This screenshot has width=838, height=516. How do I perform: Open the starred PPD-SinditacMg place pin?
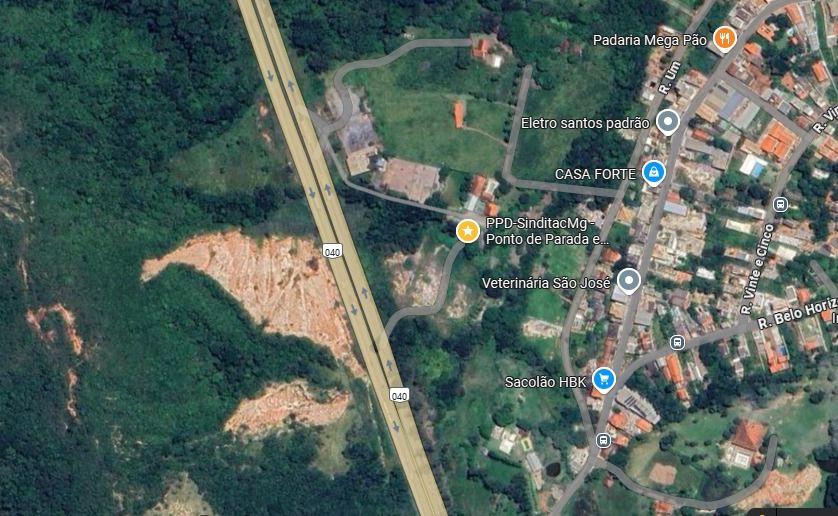[467, 231]
